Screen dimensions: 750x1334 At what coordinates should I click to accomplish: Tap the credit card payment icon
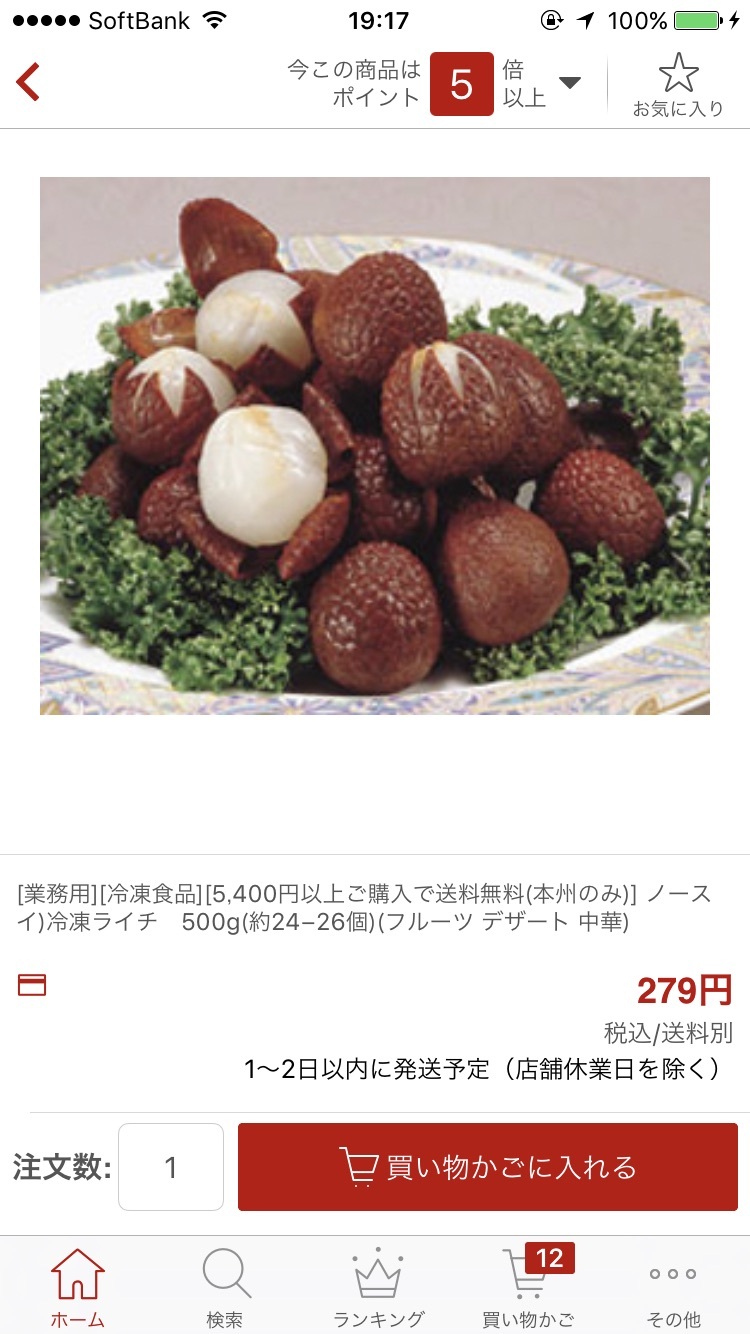coord(32,986)
